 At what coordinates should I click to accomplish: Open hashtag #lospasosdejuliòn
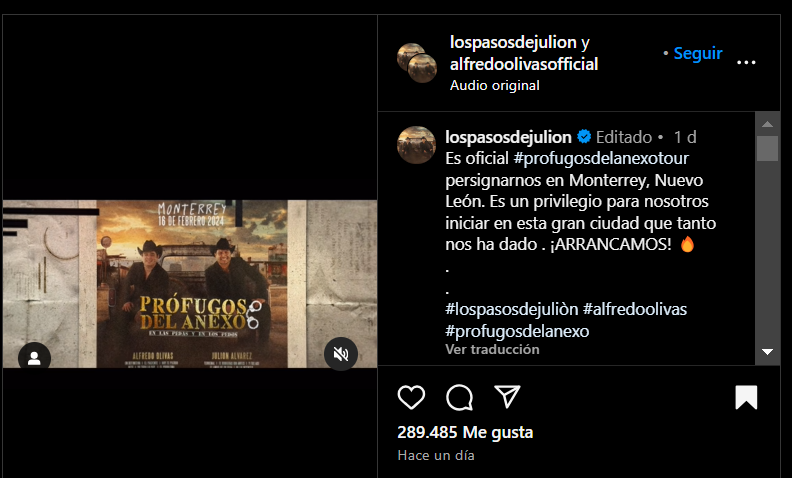point(511,309)
